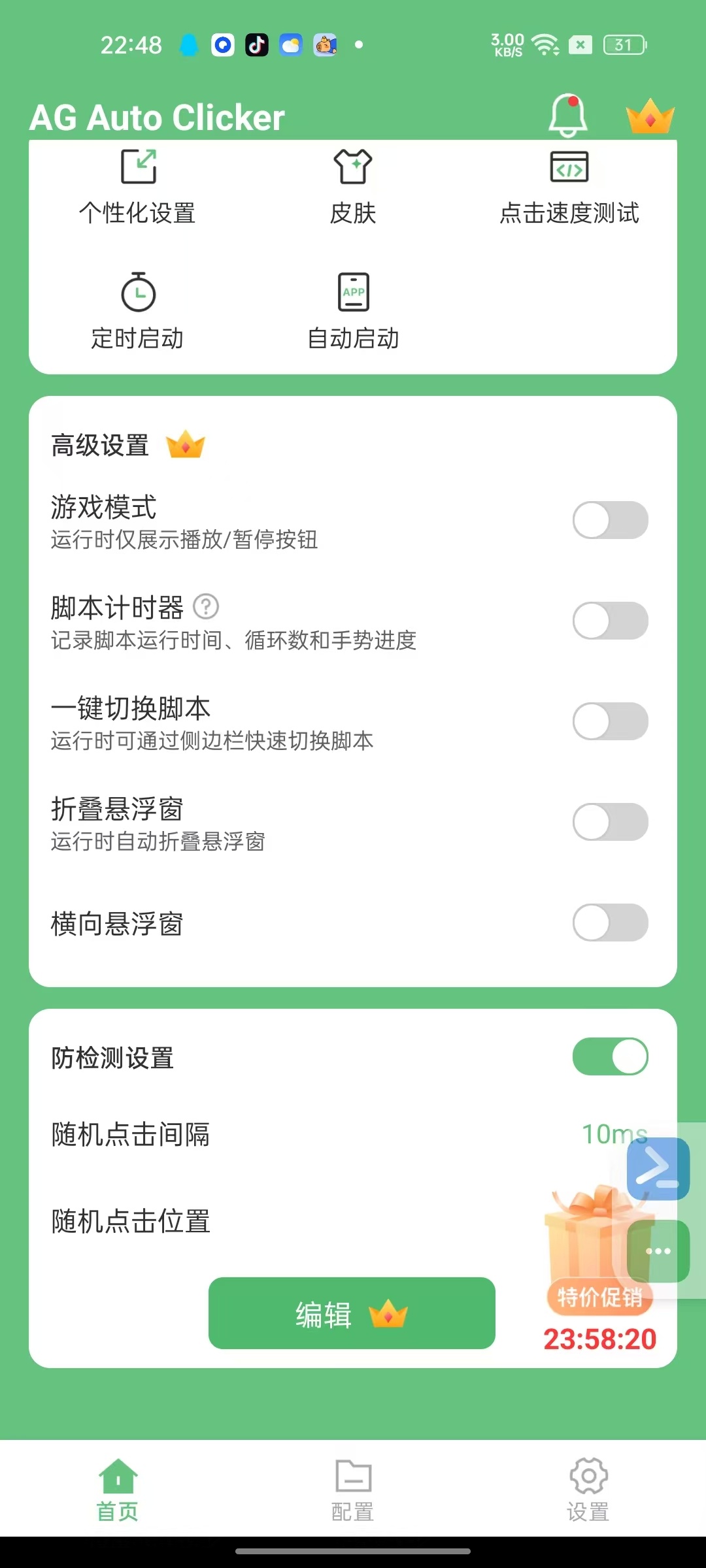
Task: Disable the 防检测设置 anti-detection switch
Action: 610,1056
